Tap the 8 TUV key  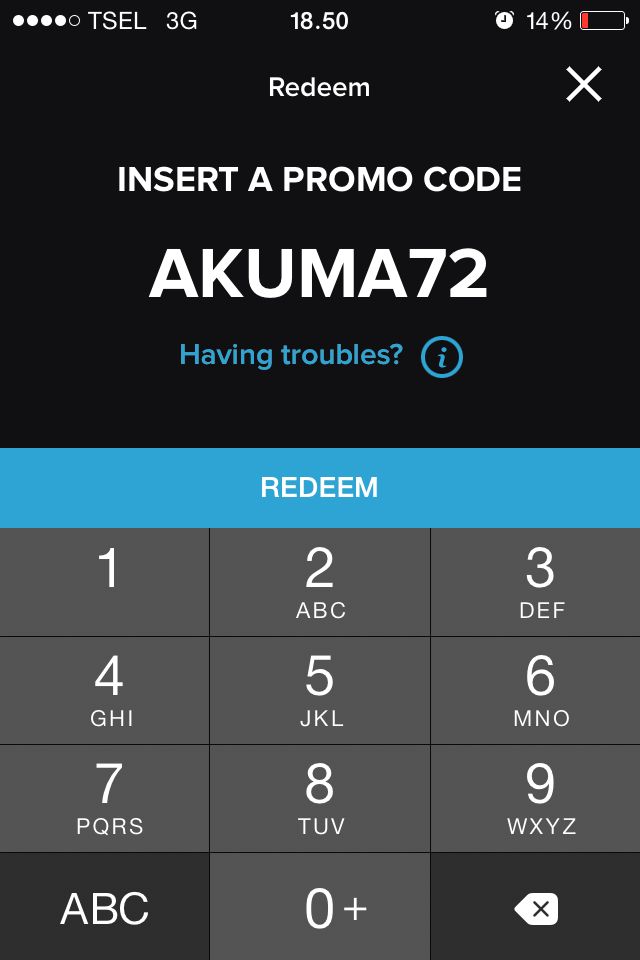pyautogui.click(x=320, y=798)
